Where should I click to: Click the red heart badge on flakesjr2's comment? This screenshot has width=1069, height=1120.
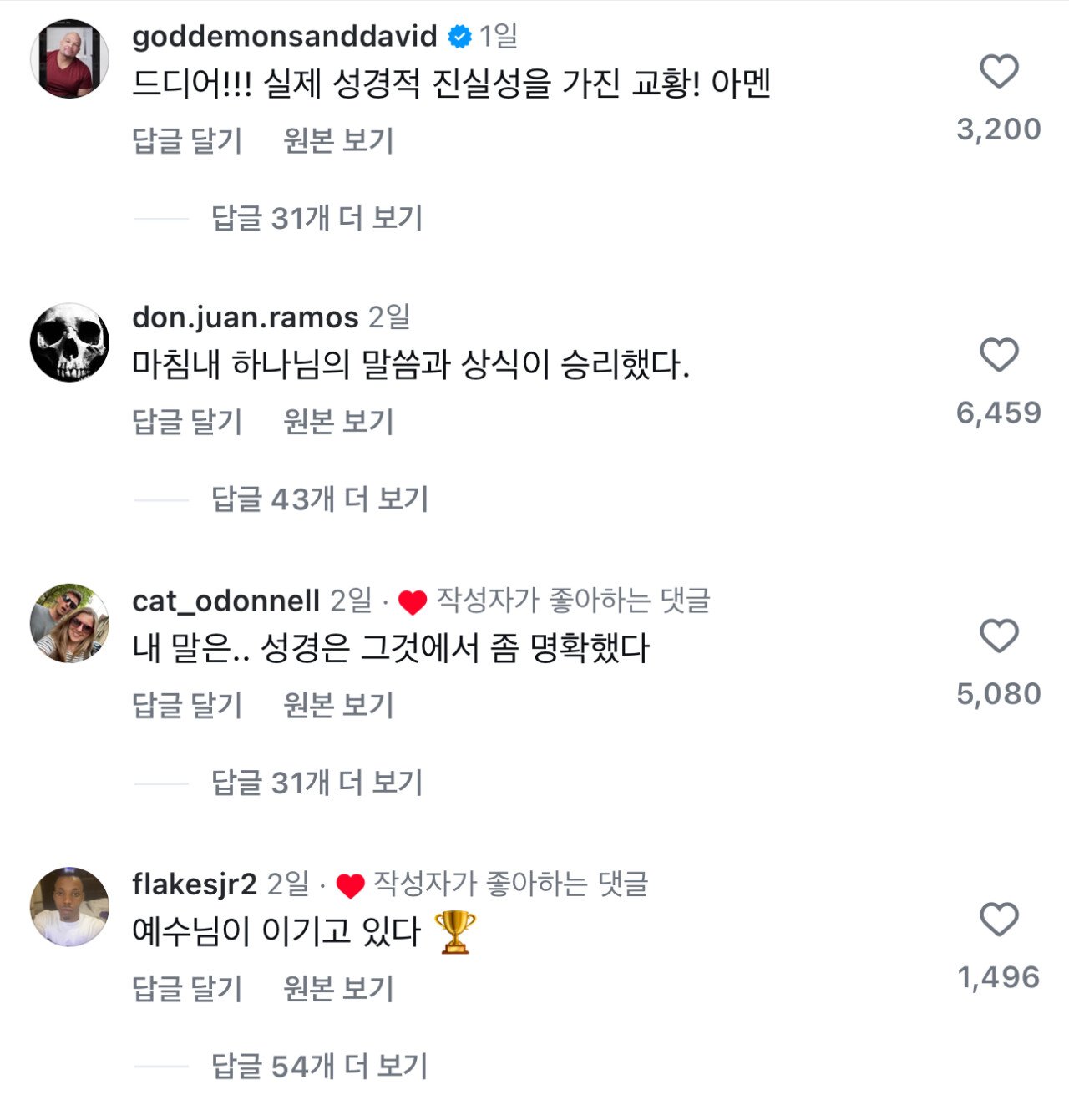(x=348, y=881)
